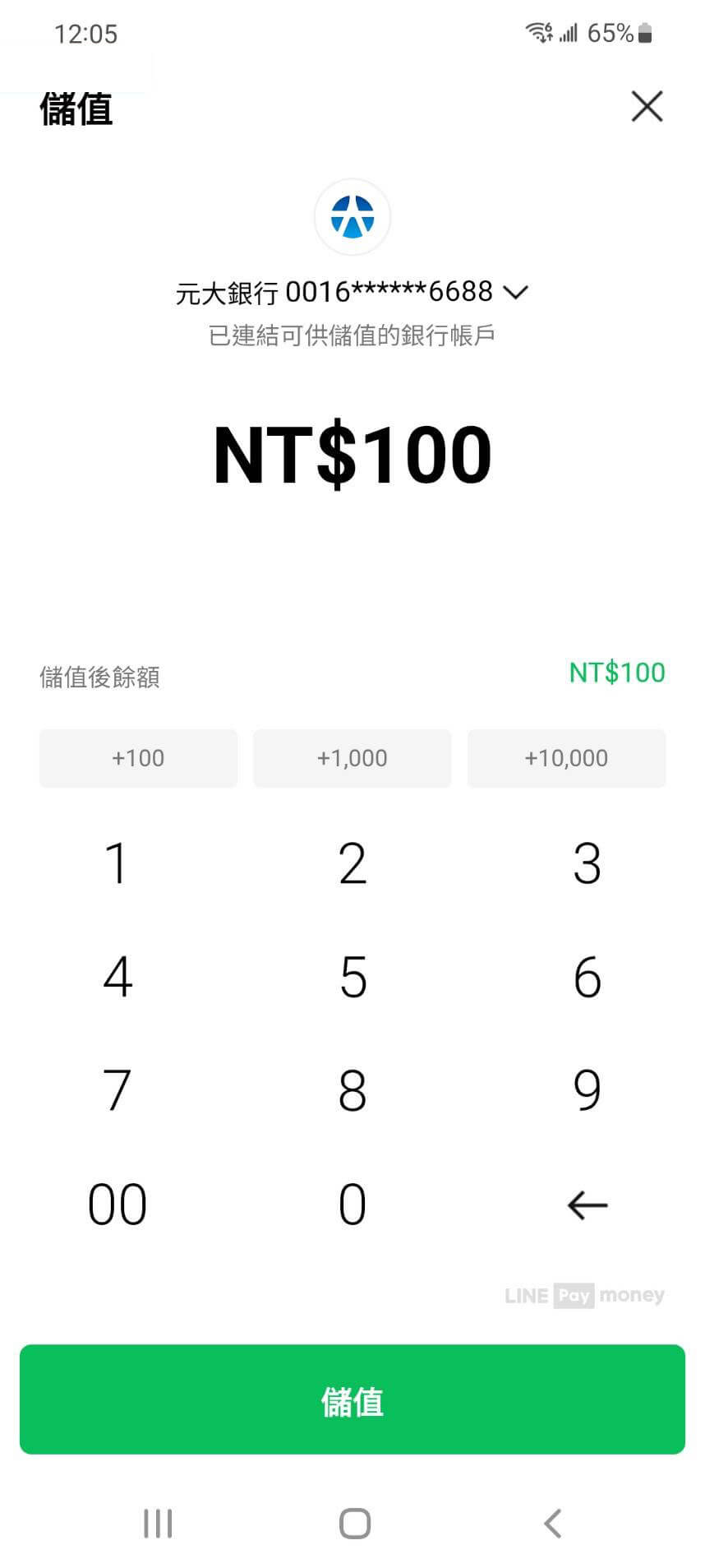
Task: Enter digit 2 on the keypad
Action: point(352,864)
